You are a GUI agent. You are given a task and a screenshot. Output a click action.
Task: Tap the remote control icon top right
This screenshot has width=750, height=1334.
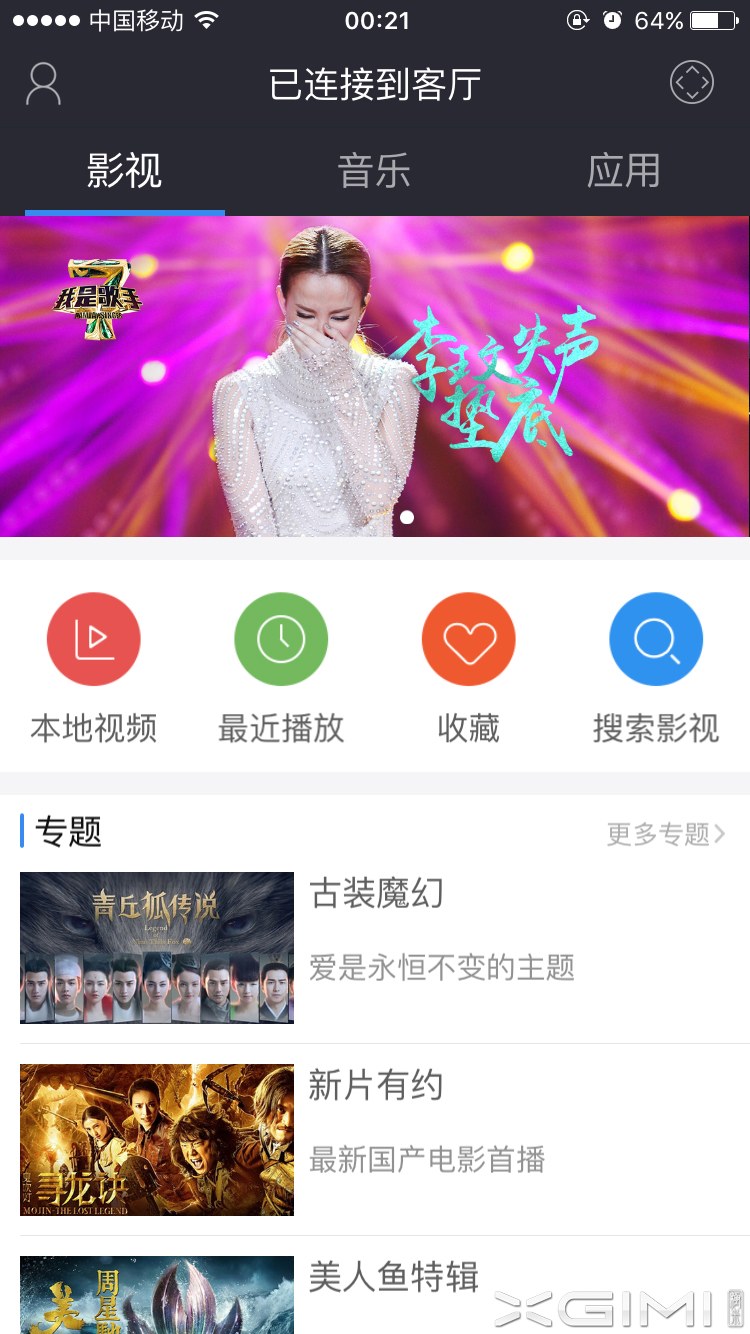click(x=691, y=83)
